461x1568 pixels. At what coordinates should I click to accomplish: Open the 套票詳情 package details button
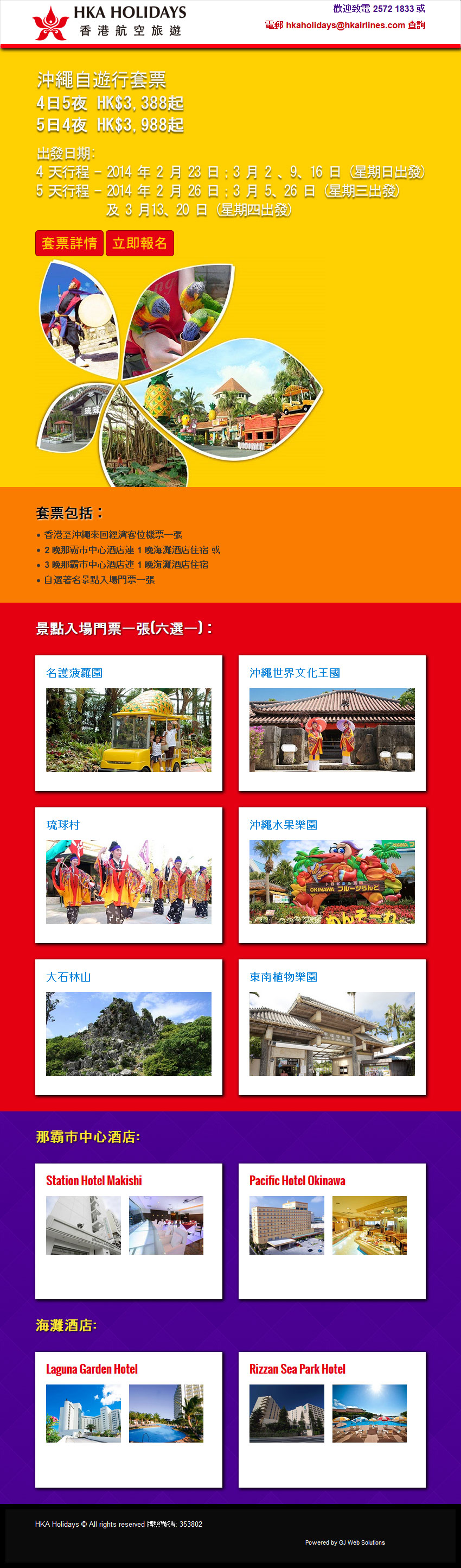click(x=69, y=243)
